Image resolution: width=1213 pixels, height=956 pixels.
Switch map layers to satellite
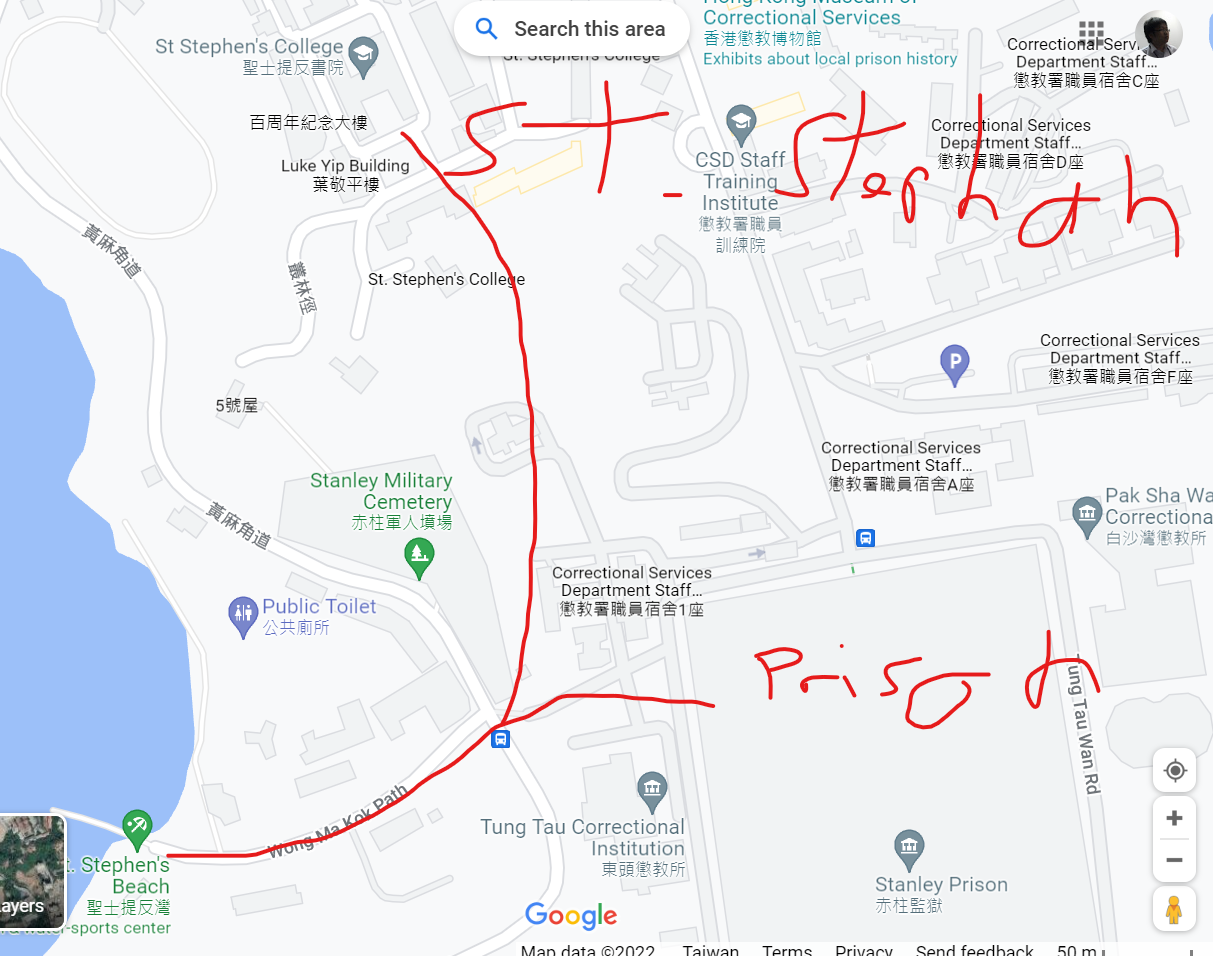click(x=32, y=871)
